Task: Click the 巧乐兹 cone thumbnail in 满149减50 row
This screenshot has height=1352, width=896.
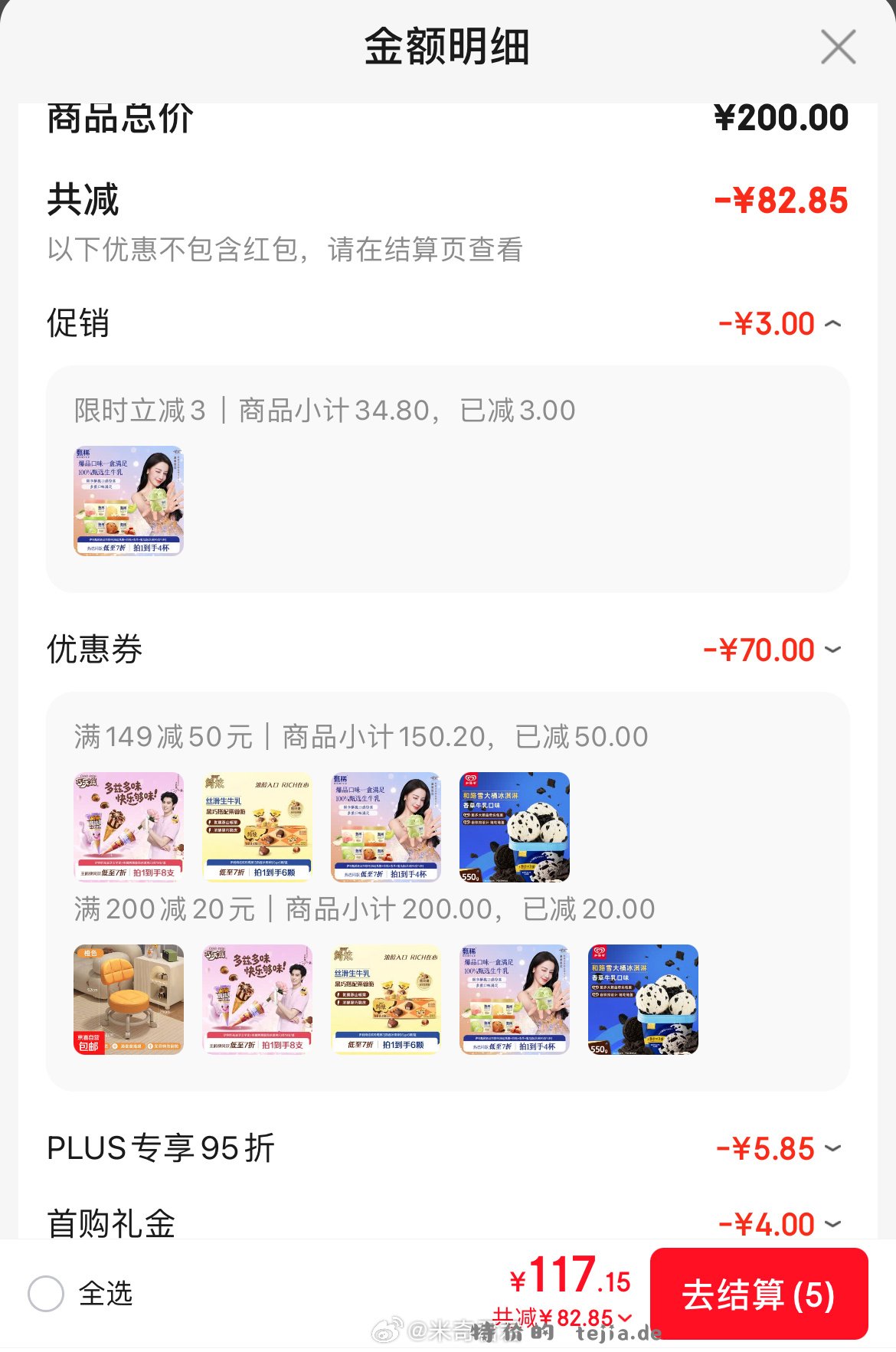Action: [x=127, y=827]
